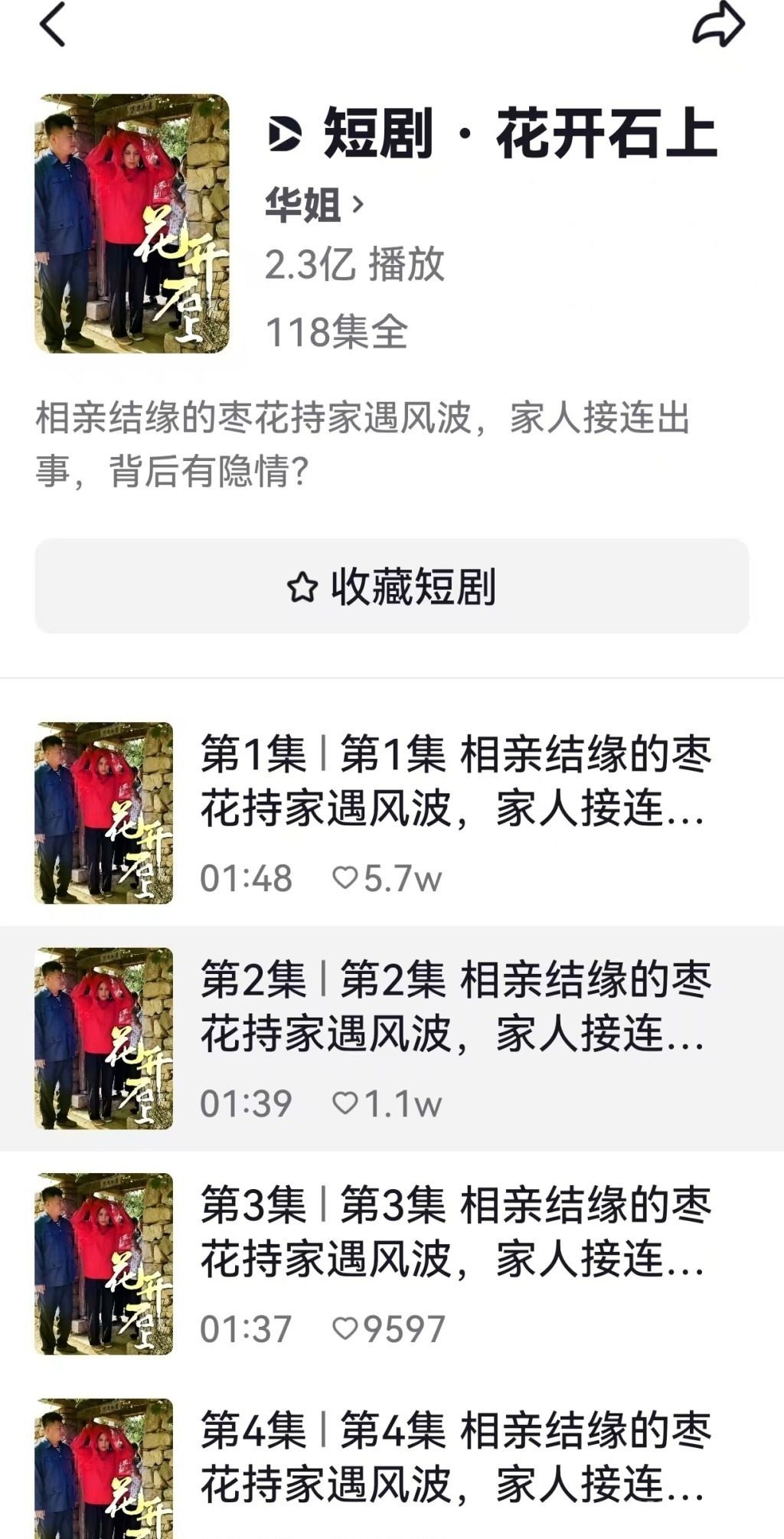Play episode 第4集
This screenshot has height=1539, width=784.
[x=392, y=1459]
